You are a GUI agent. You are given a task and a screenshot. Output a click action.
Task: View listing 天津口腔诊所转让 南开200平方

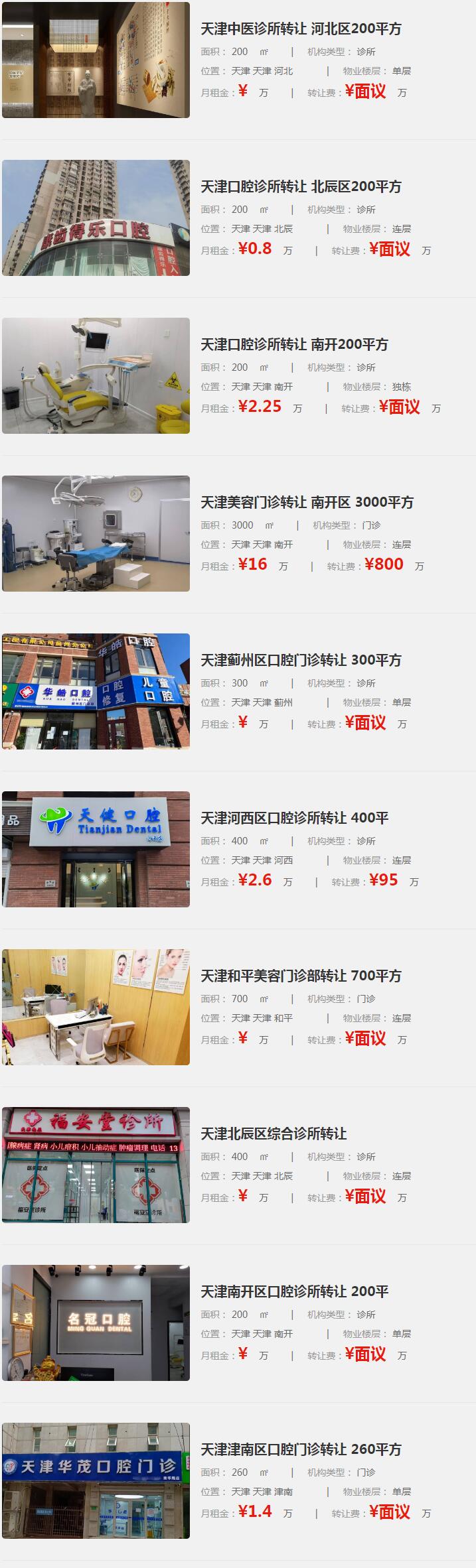click(294, 345)
